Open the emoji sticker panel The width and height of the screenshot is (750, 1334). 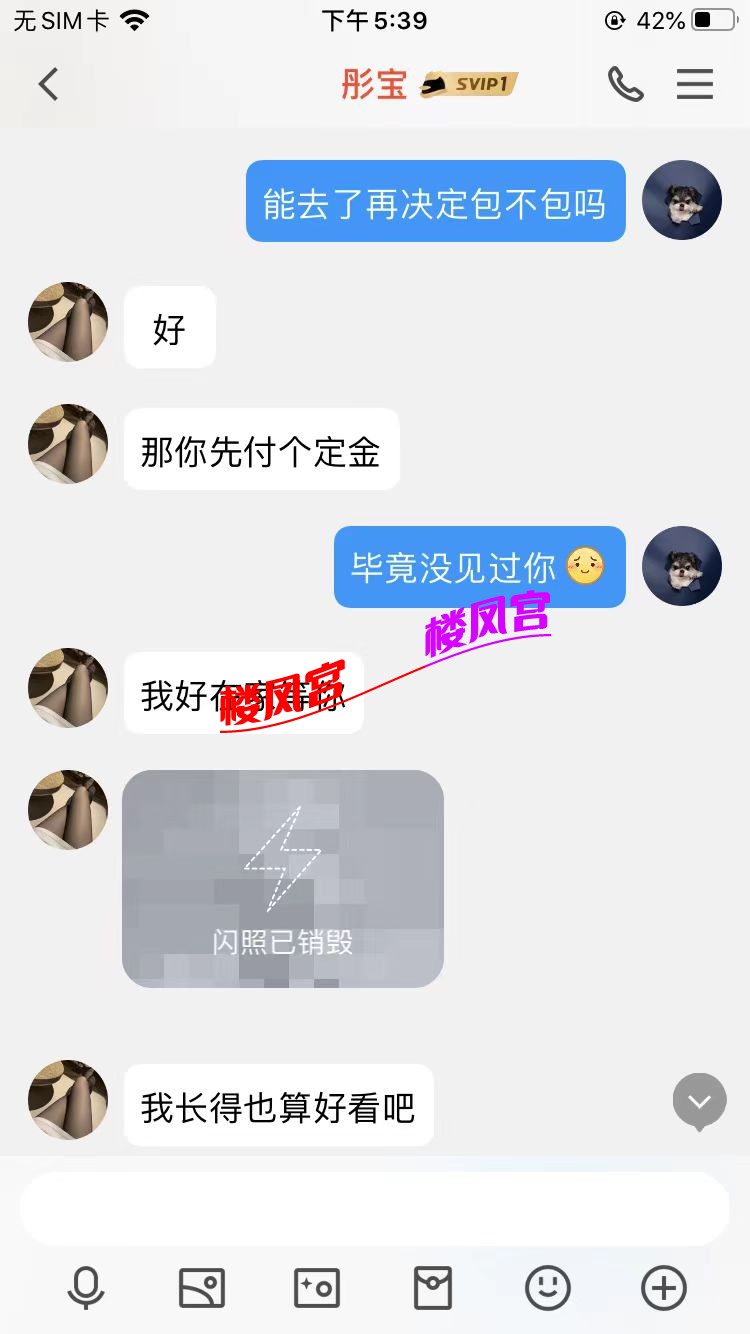[x=548, y=1288]
